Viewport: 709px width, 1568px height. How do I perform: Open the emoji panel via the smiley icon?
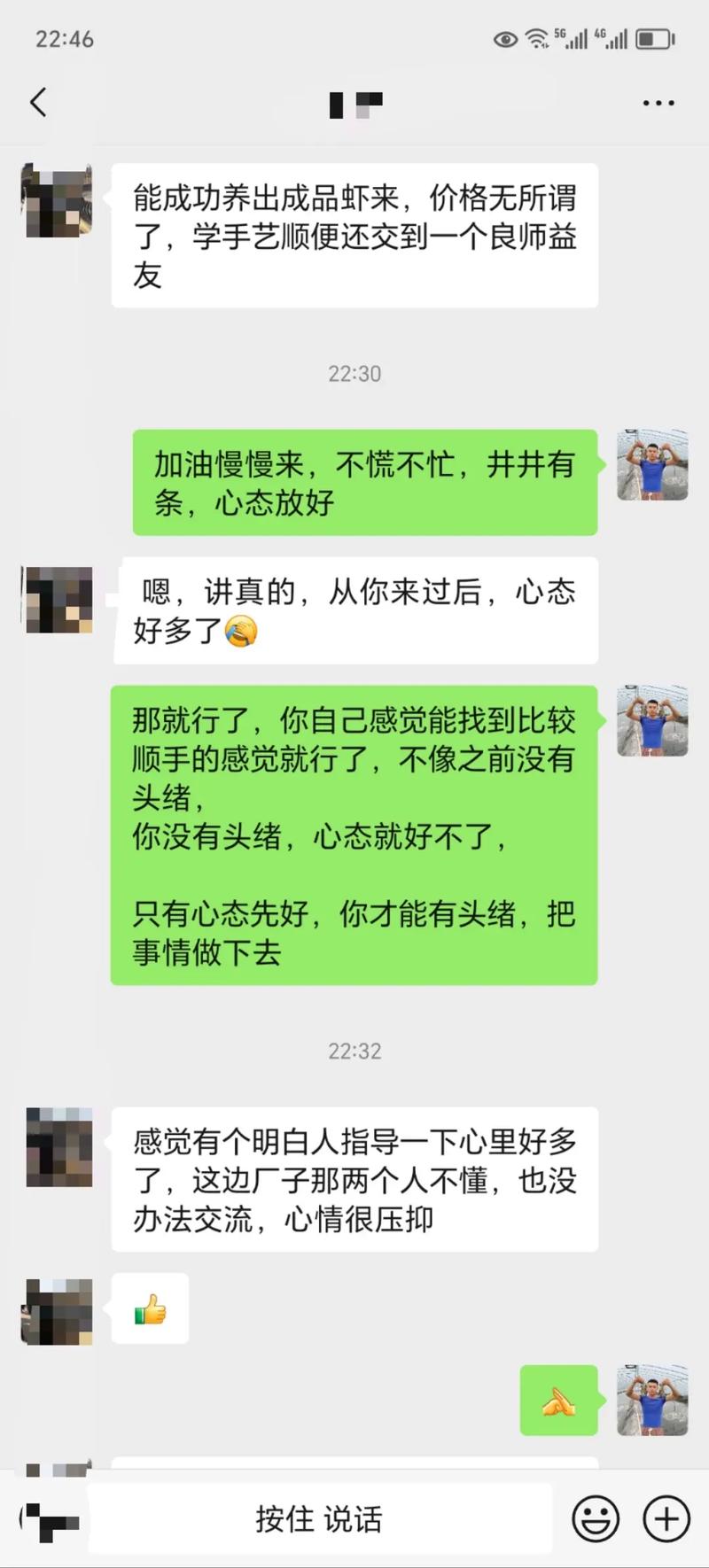(x=596, y=1518)
